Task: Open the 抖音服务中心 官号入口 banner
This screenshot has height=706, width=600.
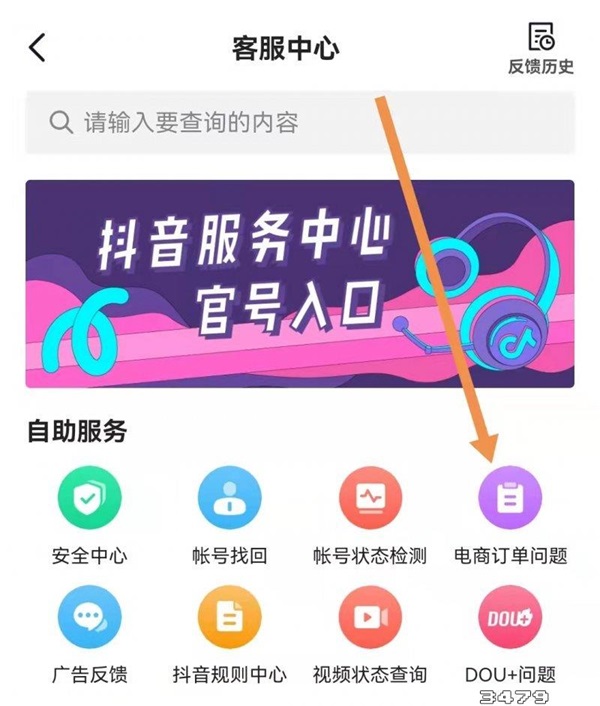Action: click(300, 284)
